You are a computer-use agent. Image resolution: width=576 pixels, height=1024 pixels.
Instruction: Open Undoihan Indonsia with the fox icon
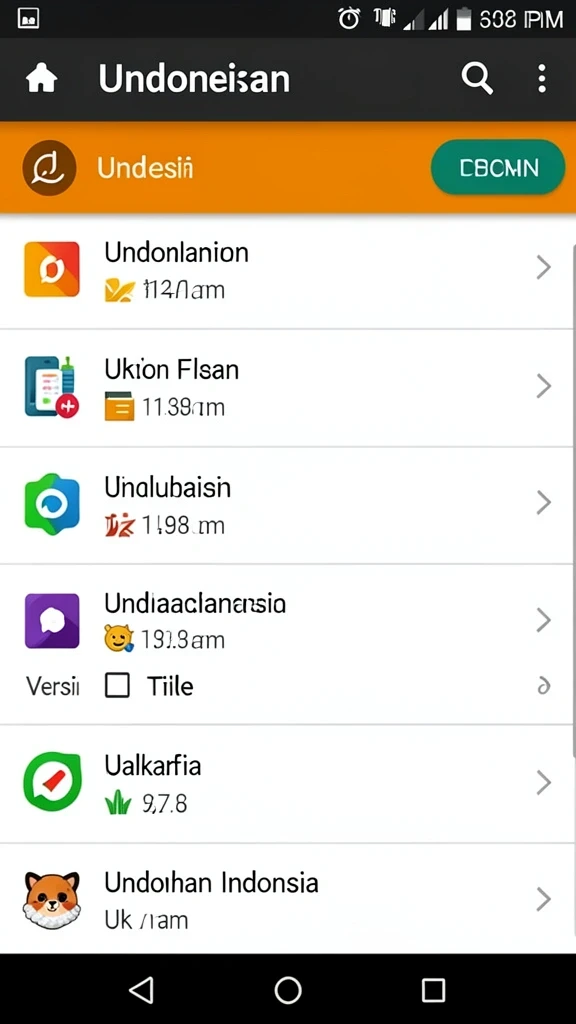tap(288, 899)
